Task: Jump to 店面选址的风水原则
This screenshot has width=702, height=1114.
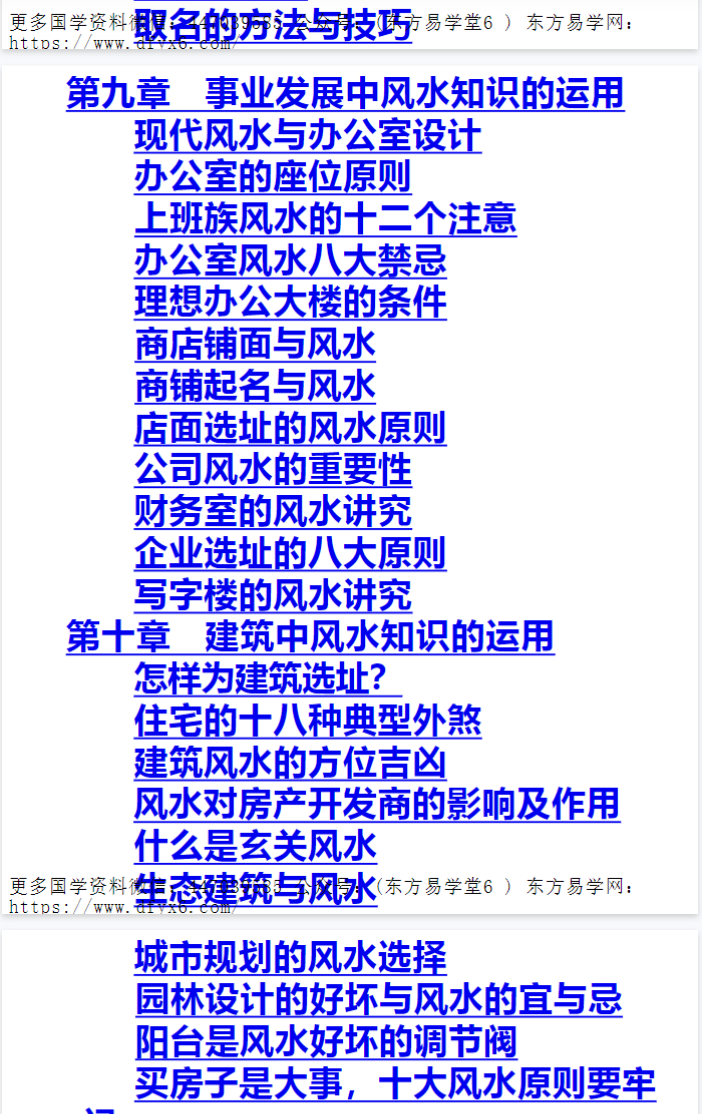Action: point(290,428)
